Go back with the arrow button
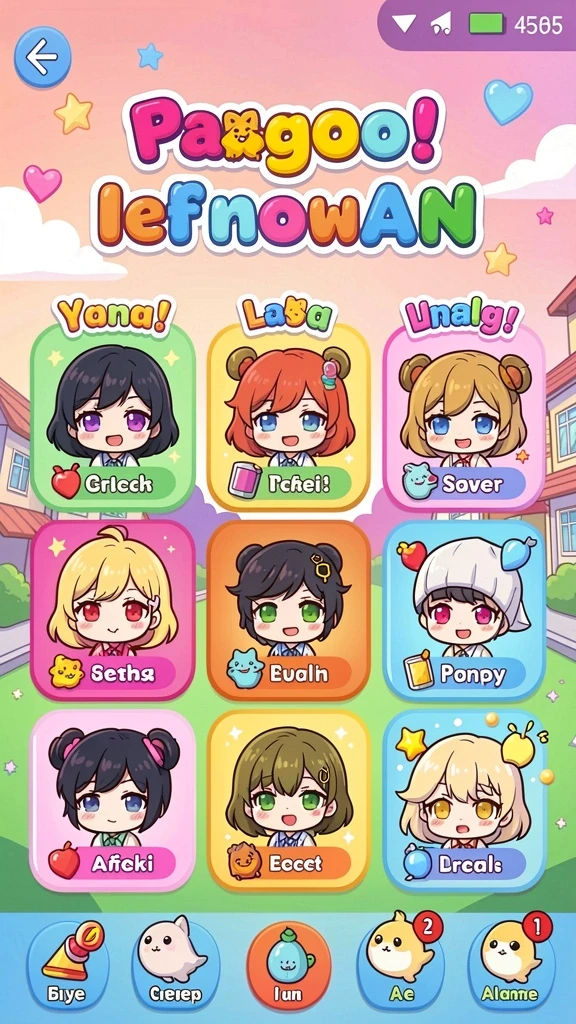576x1024 pixels. (42, 58)
